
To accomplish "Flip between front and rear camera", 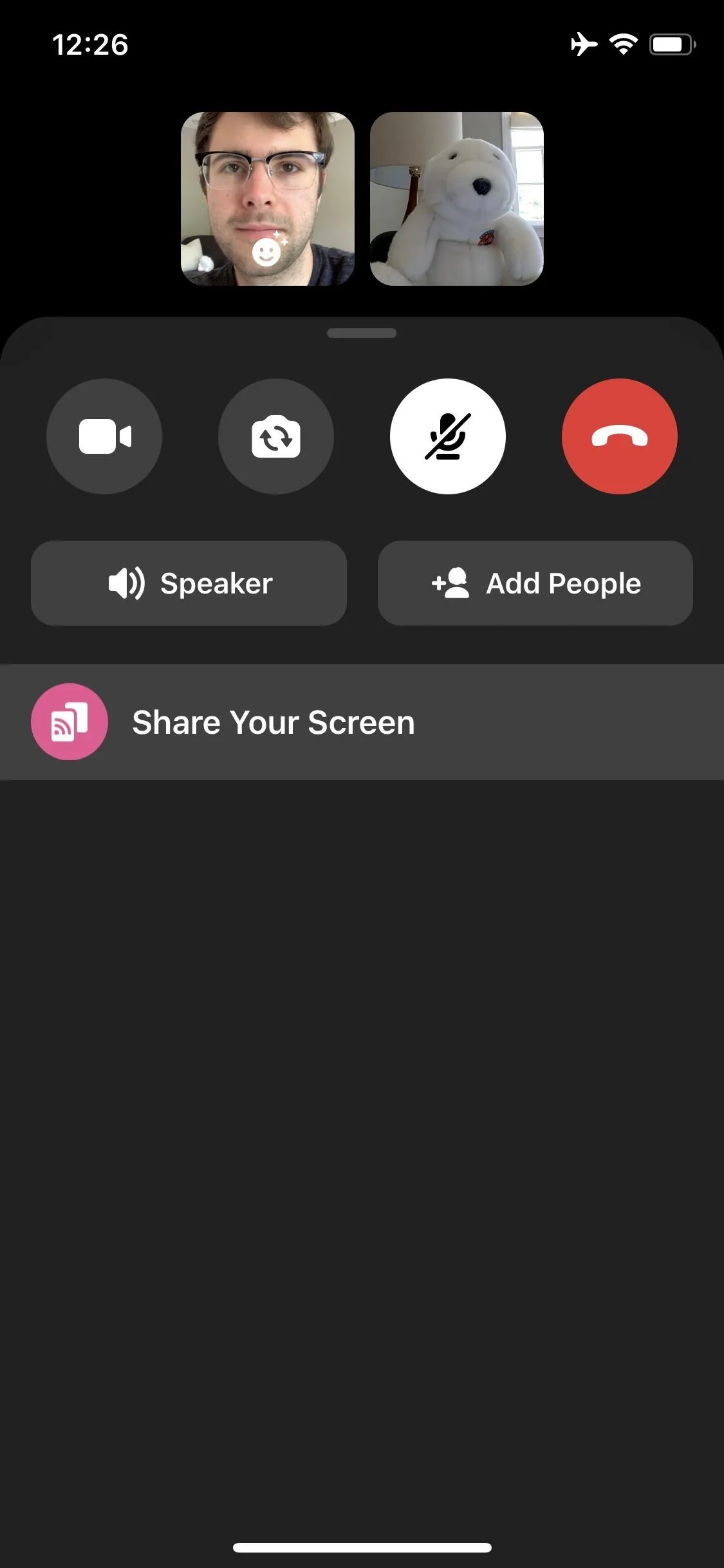I will (276, 436).
